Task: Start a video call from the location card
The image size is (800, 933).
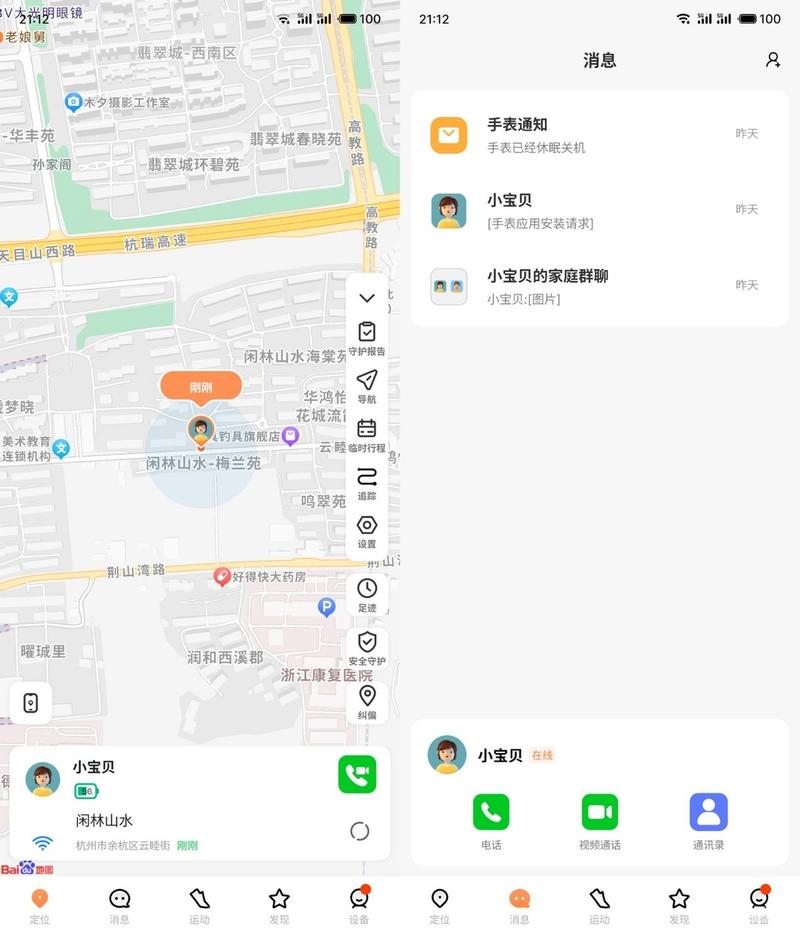Action: pos(357,774)
